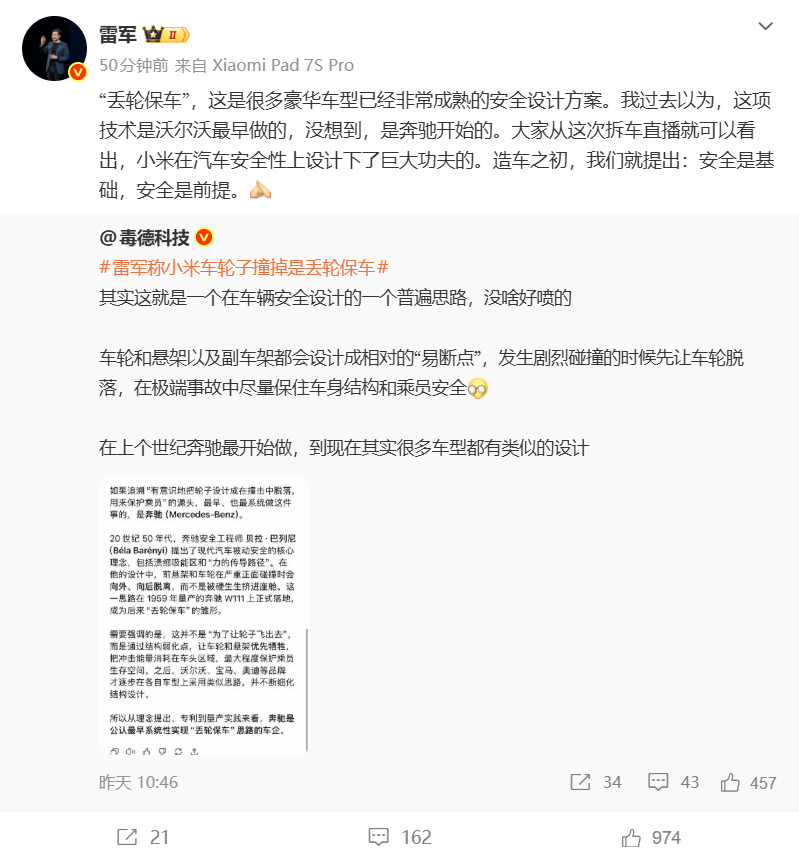Like the original 毒德科技 post (457)
The height and width of the screenshot is (859, 799).
point(748,782)
